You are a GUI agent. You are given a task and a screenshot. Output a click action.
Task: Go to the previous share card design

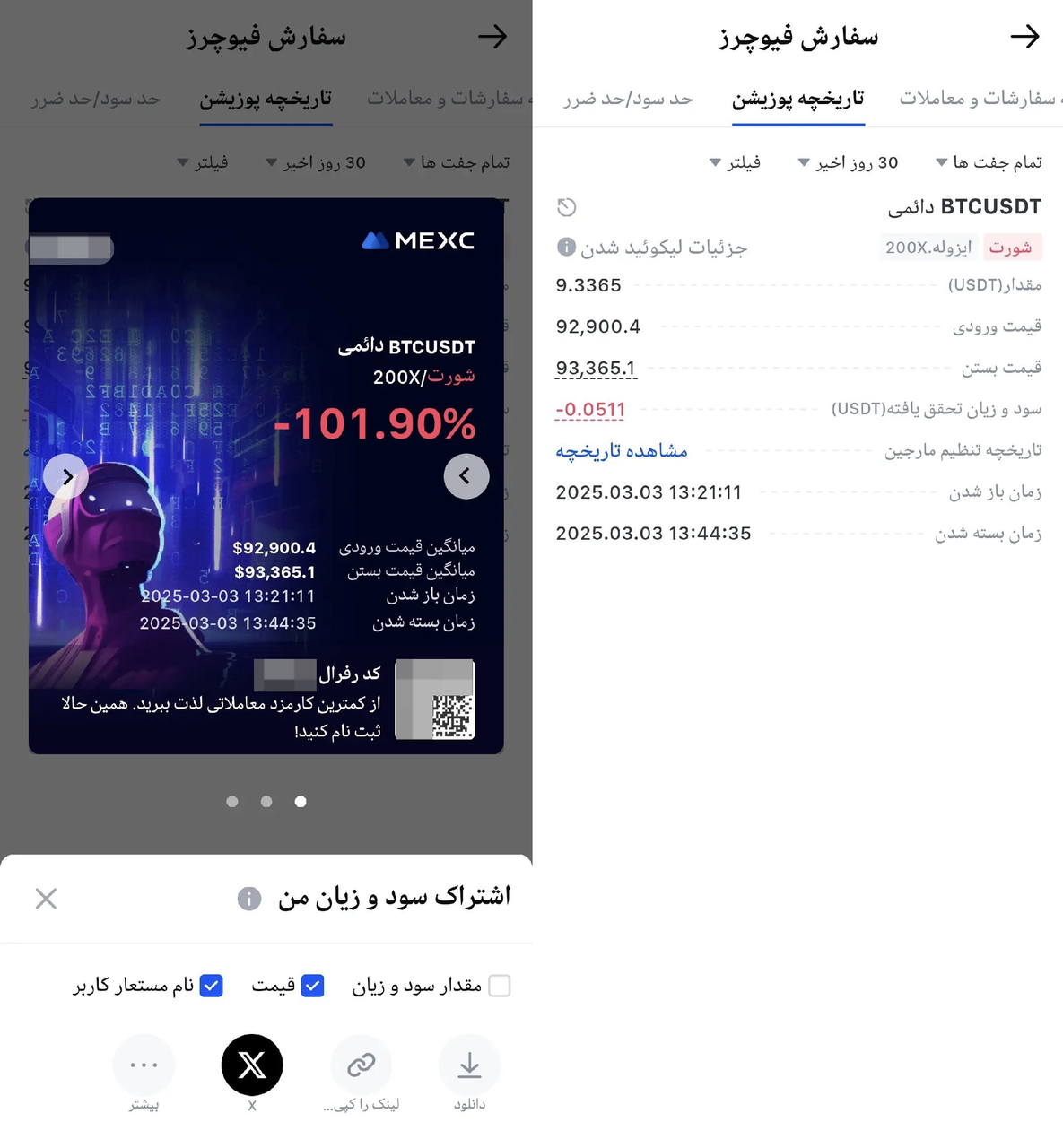pyautogui.click(x=466, y=476)
